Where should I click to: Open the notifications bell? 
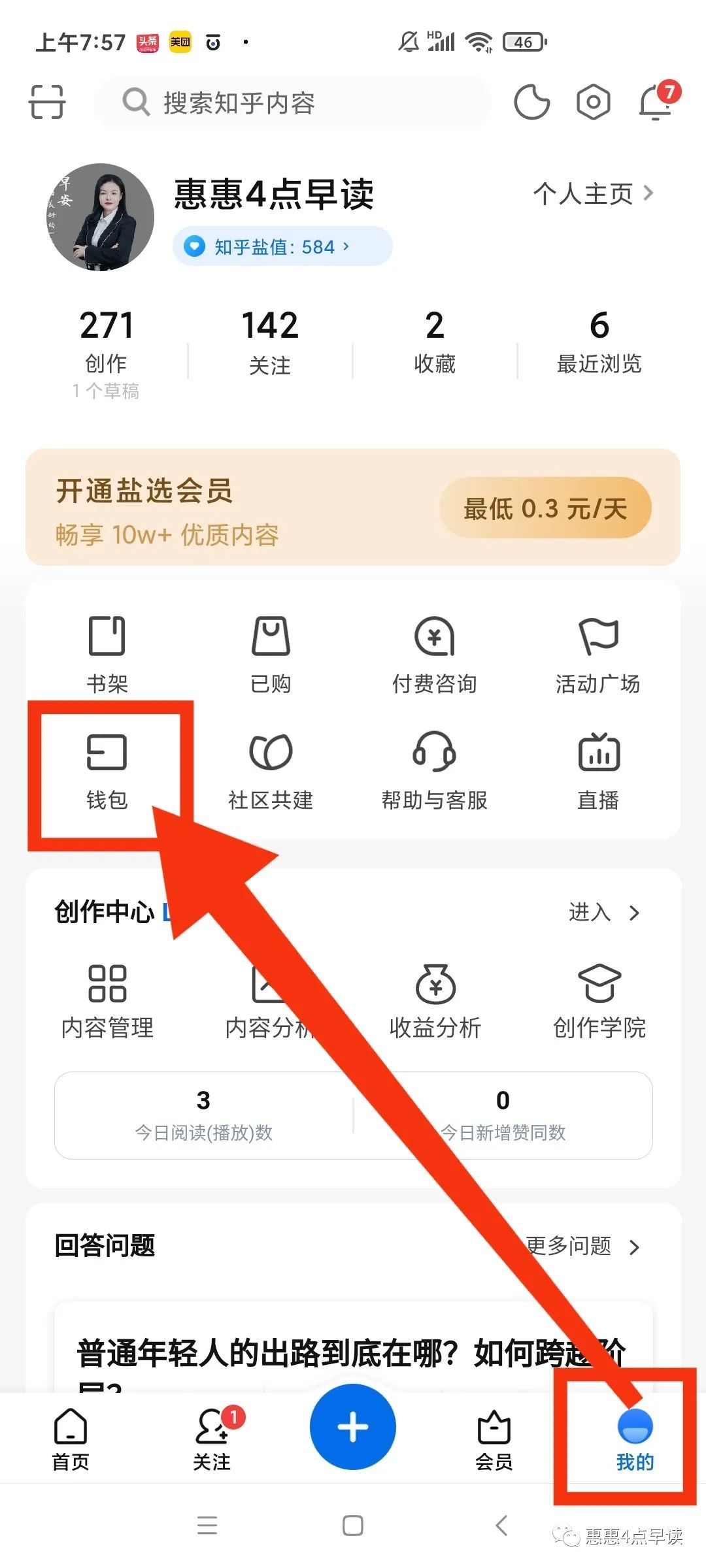click(654, 102)
